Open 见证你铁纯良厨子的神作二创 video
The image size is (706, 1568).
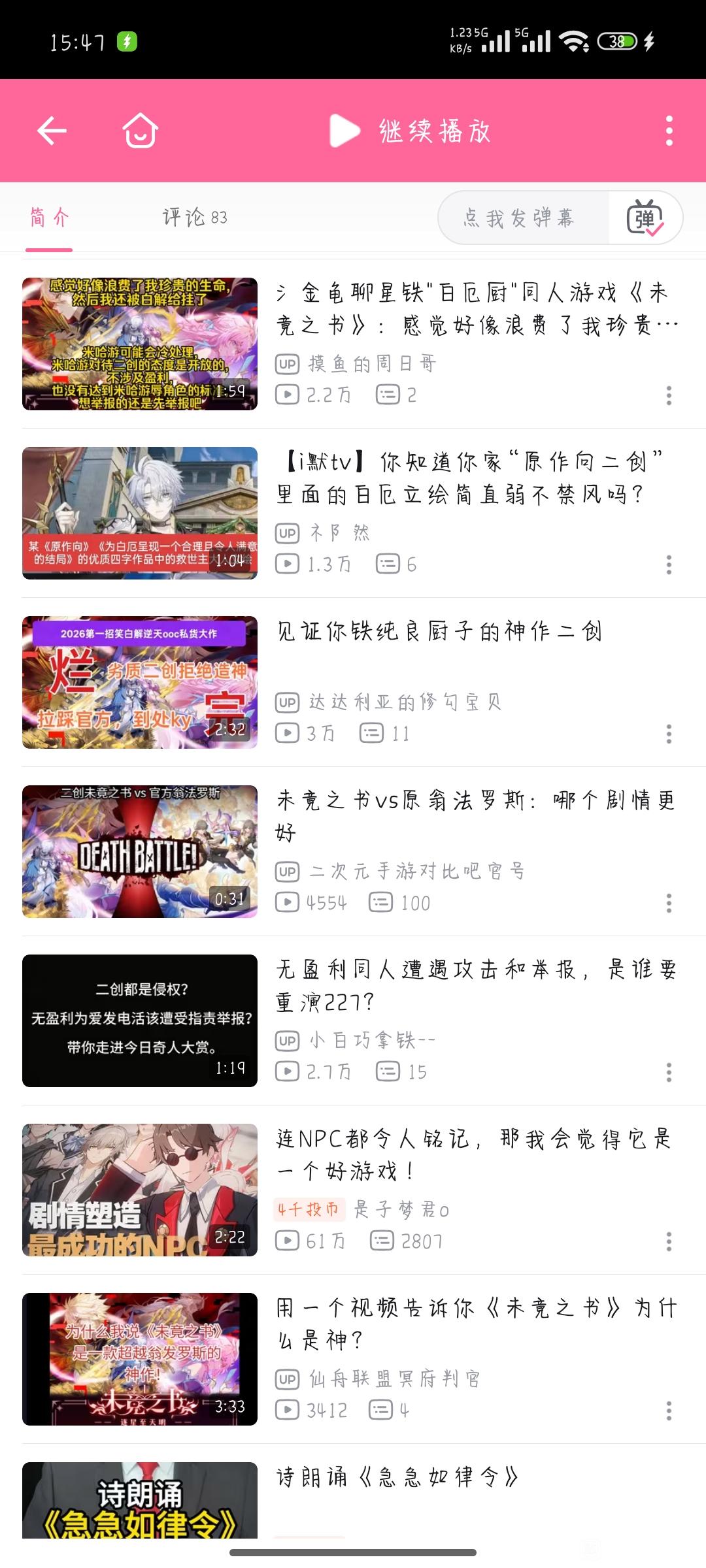click(439, 631)
